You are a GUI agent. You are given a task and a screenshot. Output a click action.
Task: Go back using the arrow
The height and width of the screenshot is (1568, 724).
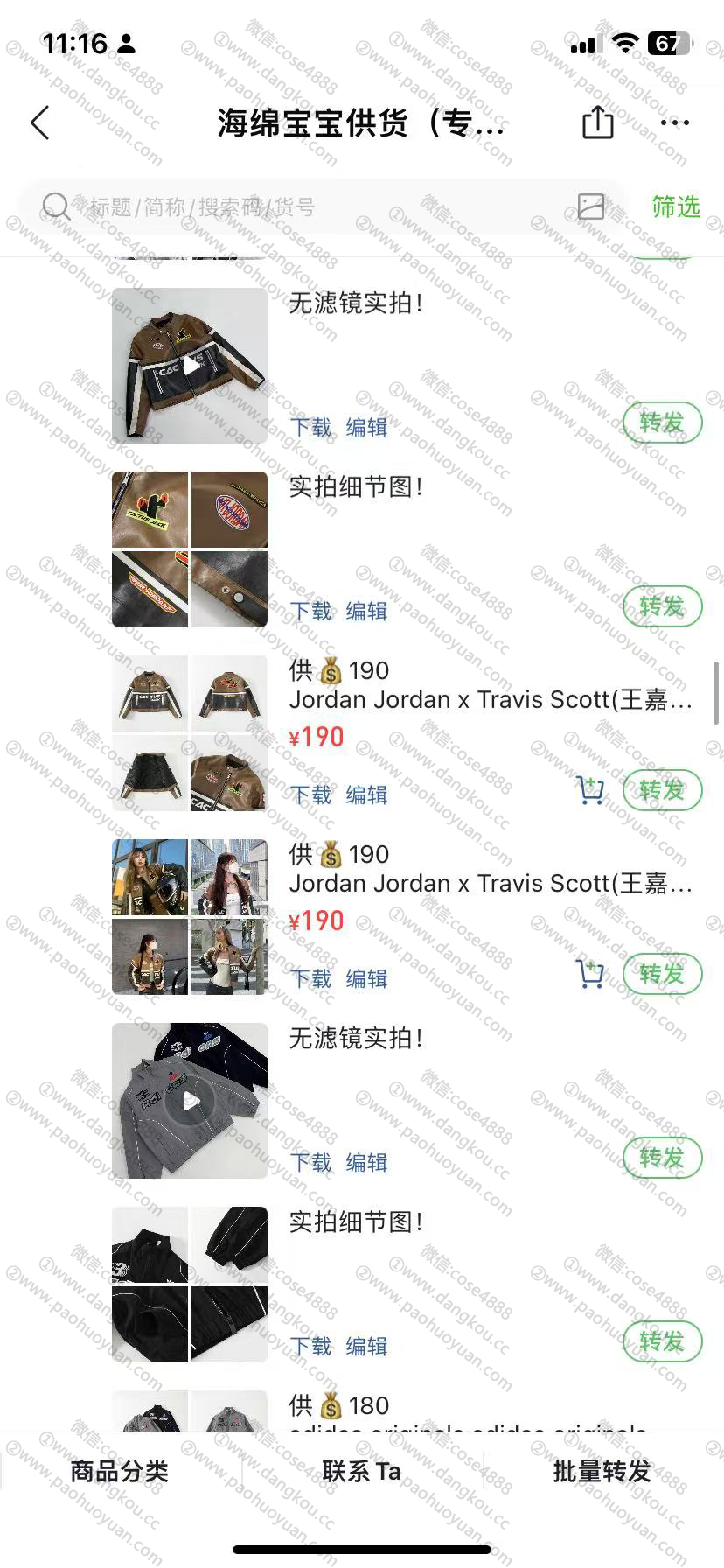[40, 123]
